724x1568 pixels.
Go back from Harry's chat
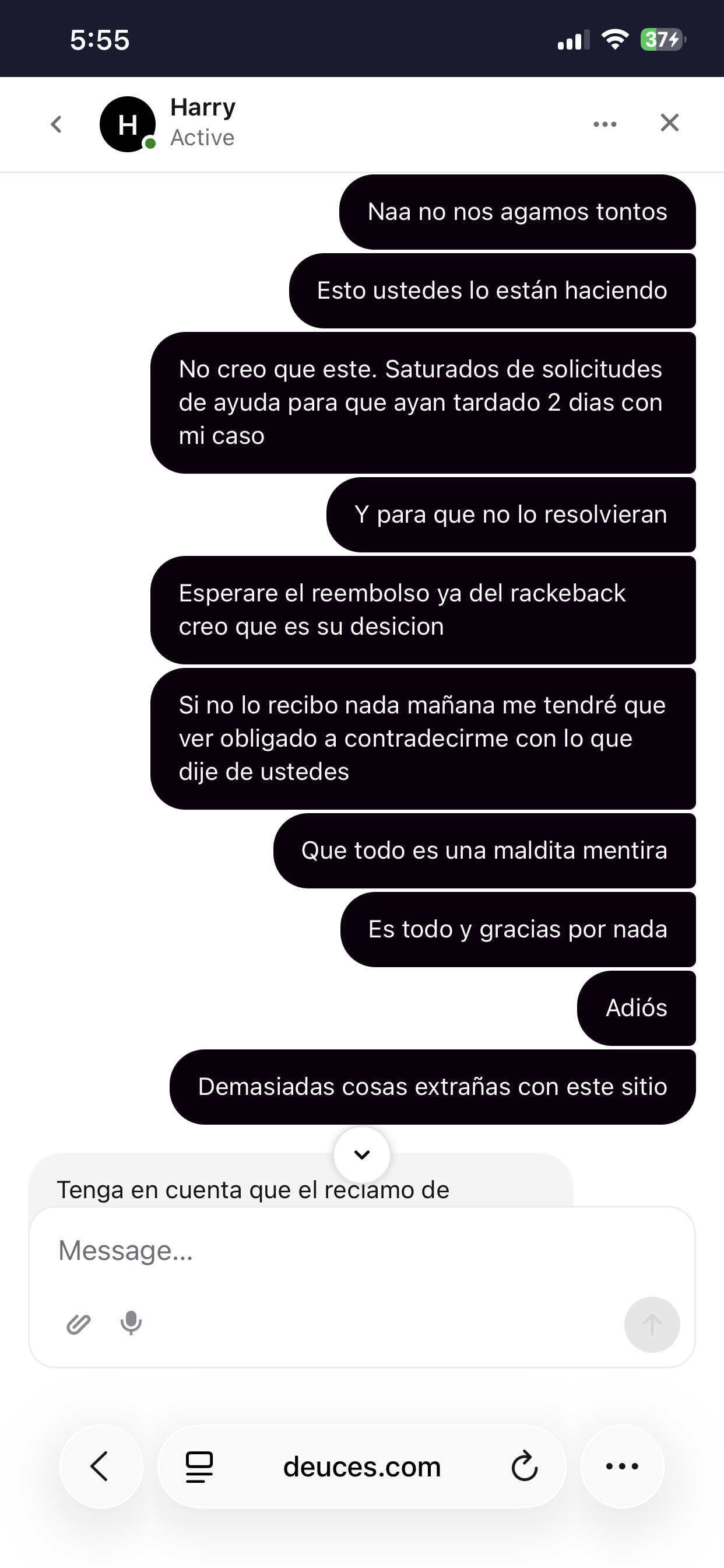[57, 124]
